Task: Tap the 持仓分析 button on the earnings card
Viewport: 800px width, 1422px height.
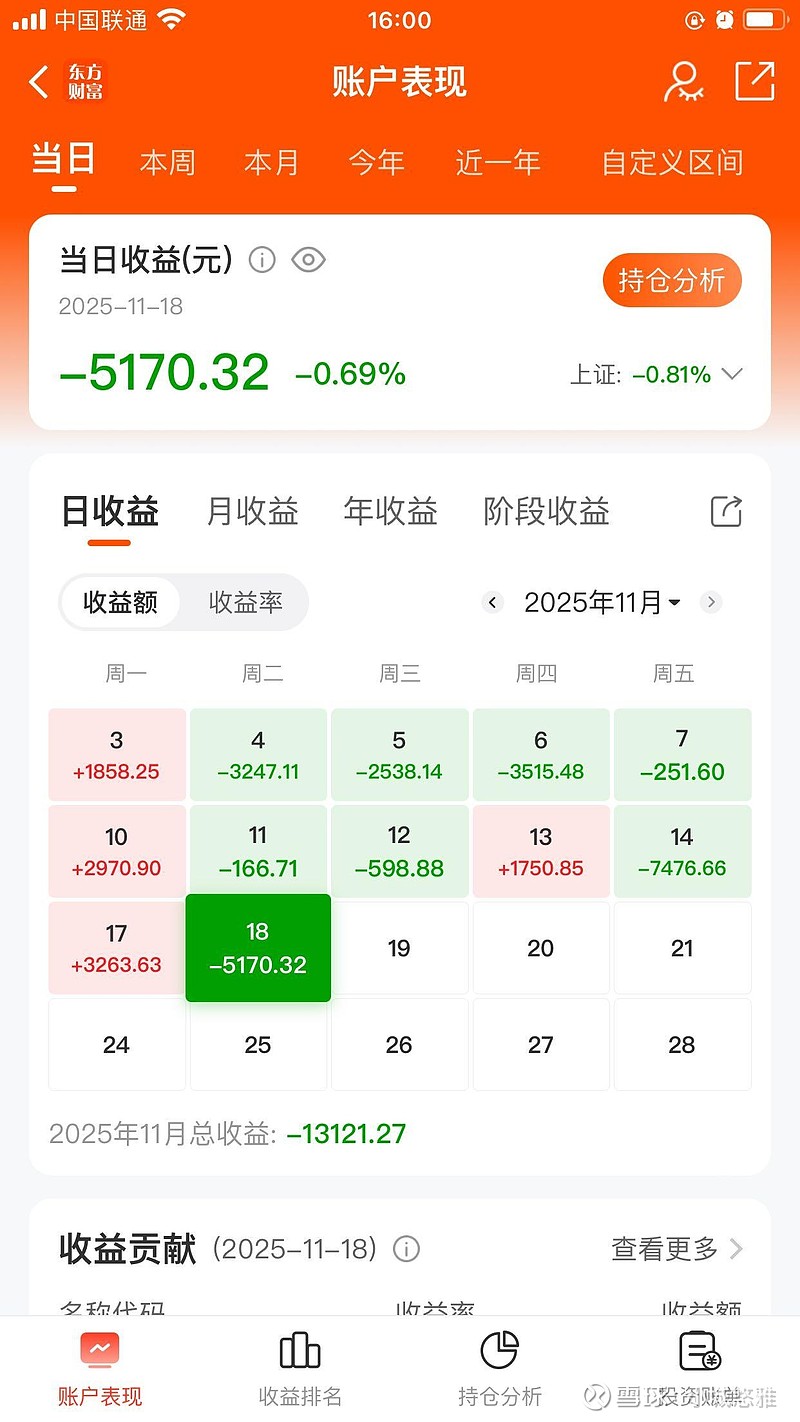Action: click(671, 280)
